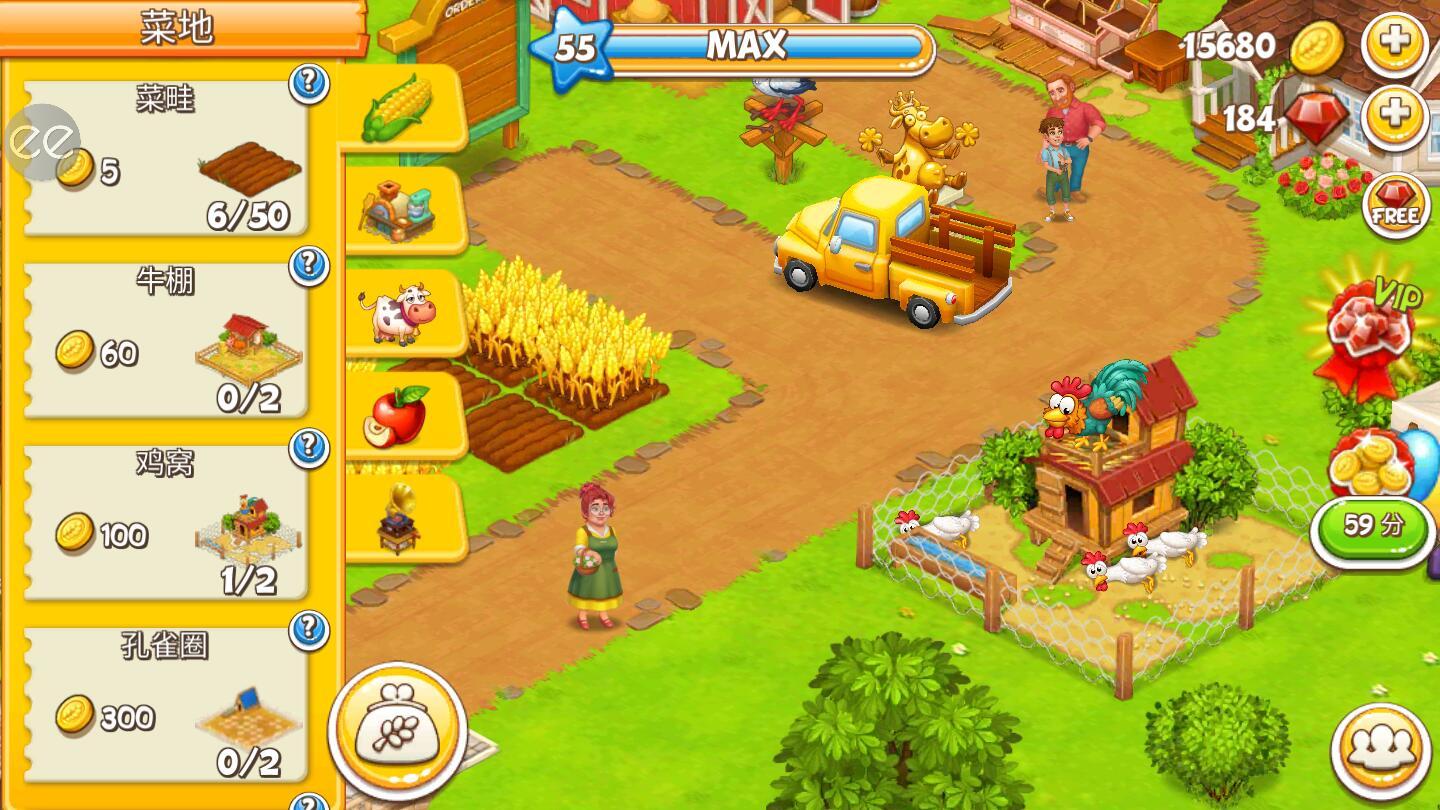Buy more gems with the plus button

pos(1395,118)
